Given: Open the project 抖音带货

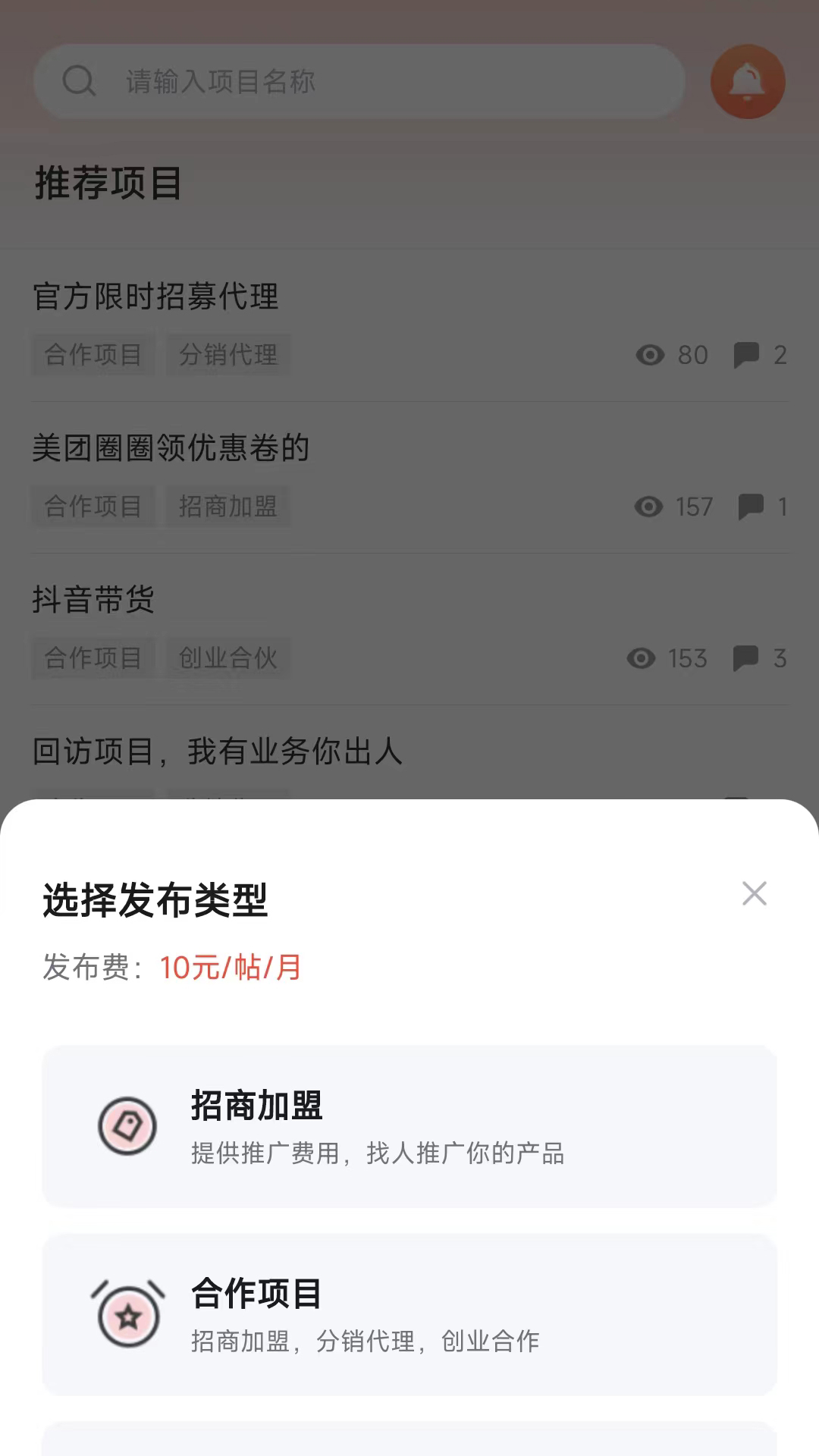Looking at the screenshot, I should click(94, 601).
